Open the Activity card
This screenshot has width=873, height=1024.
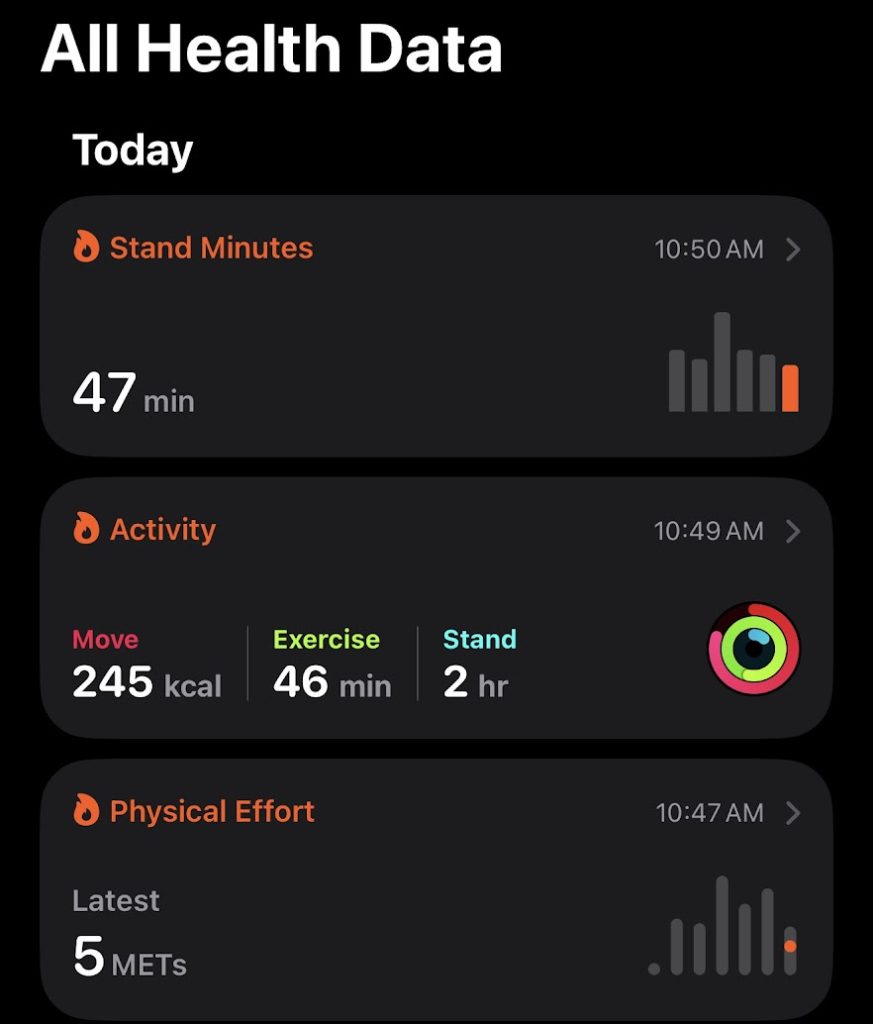tap(436, 607)
